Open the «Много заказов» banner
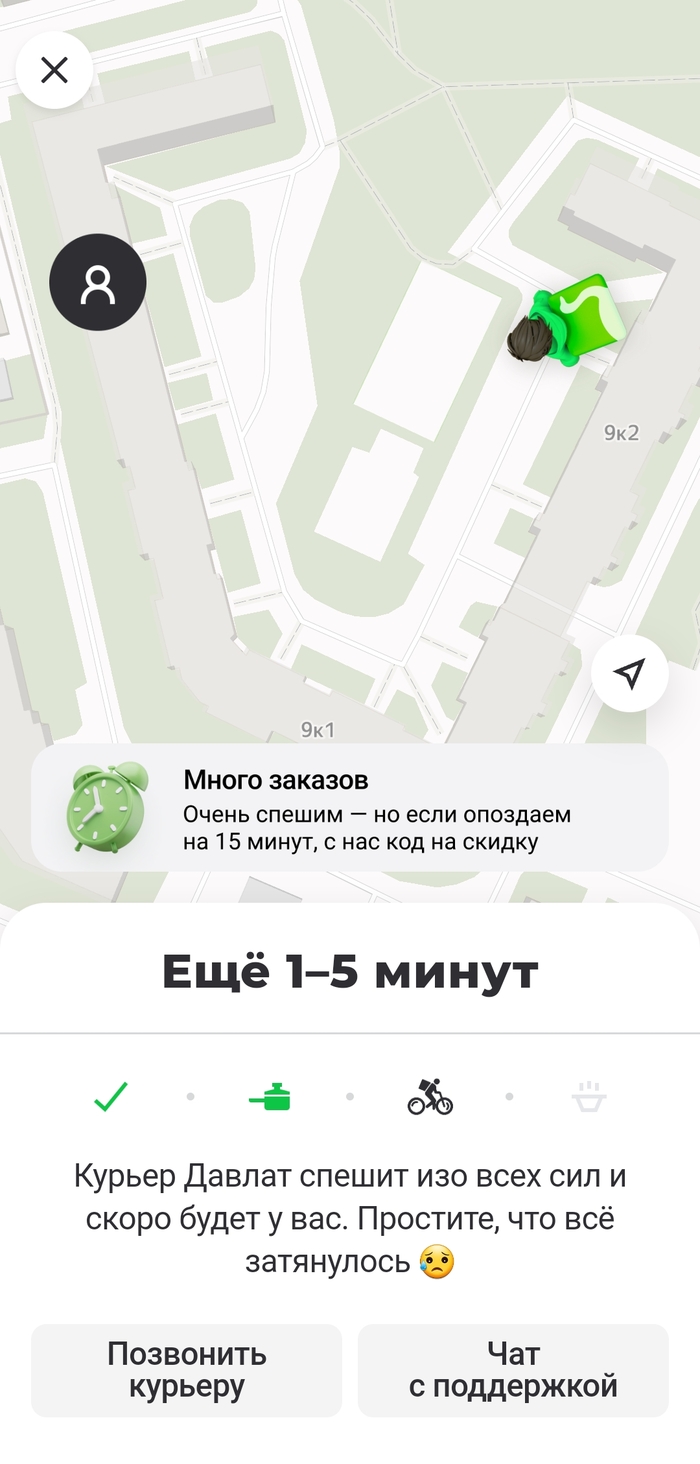 (x=349, y=809)
